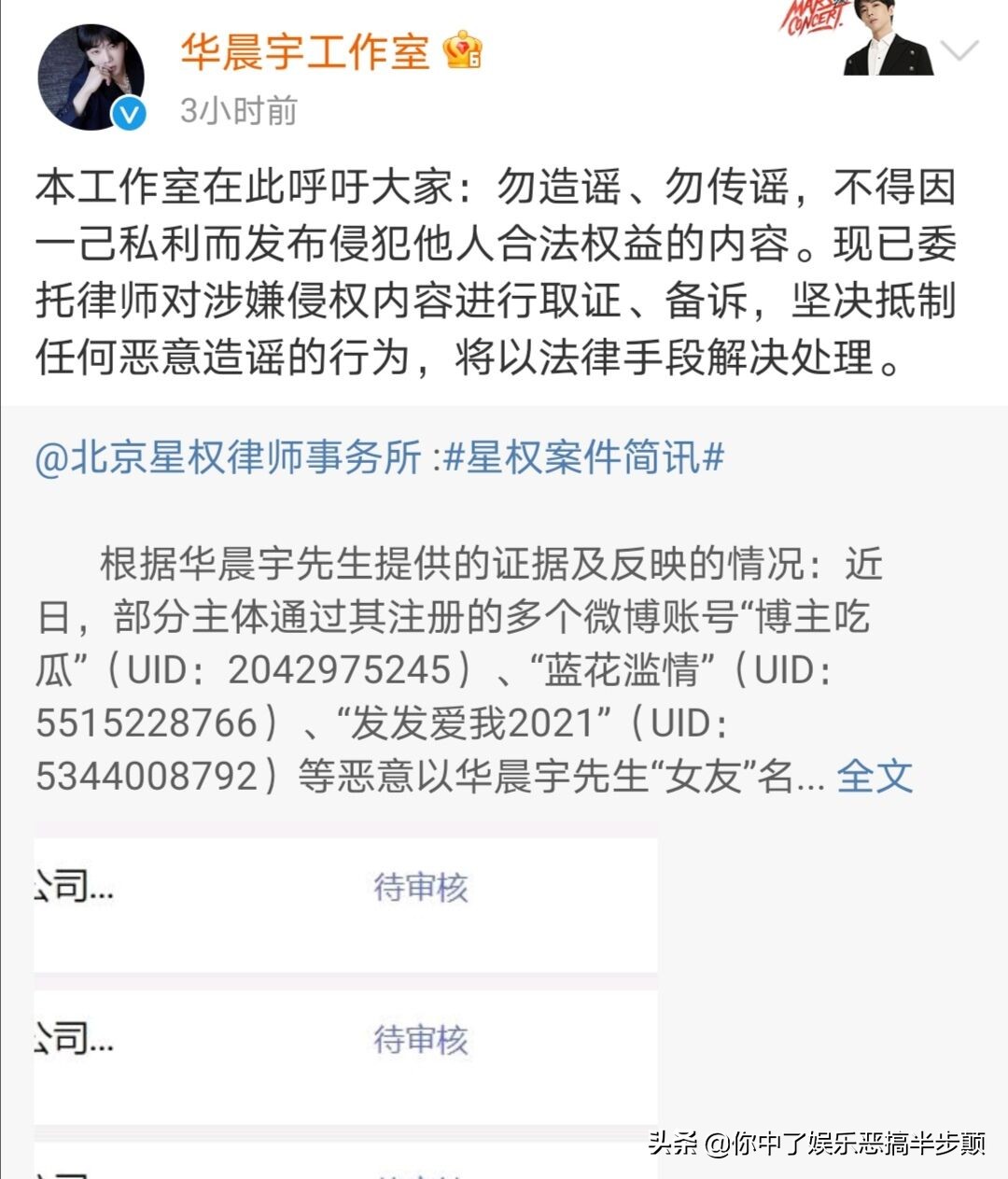The height and width of the screenshot is (1179, 1008).
Task: Open the @北京星权律师事务所 mention link
Action: point(224,458)
